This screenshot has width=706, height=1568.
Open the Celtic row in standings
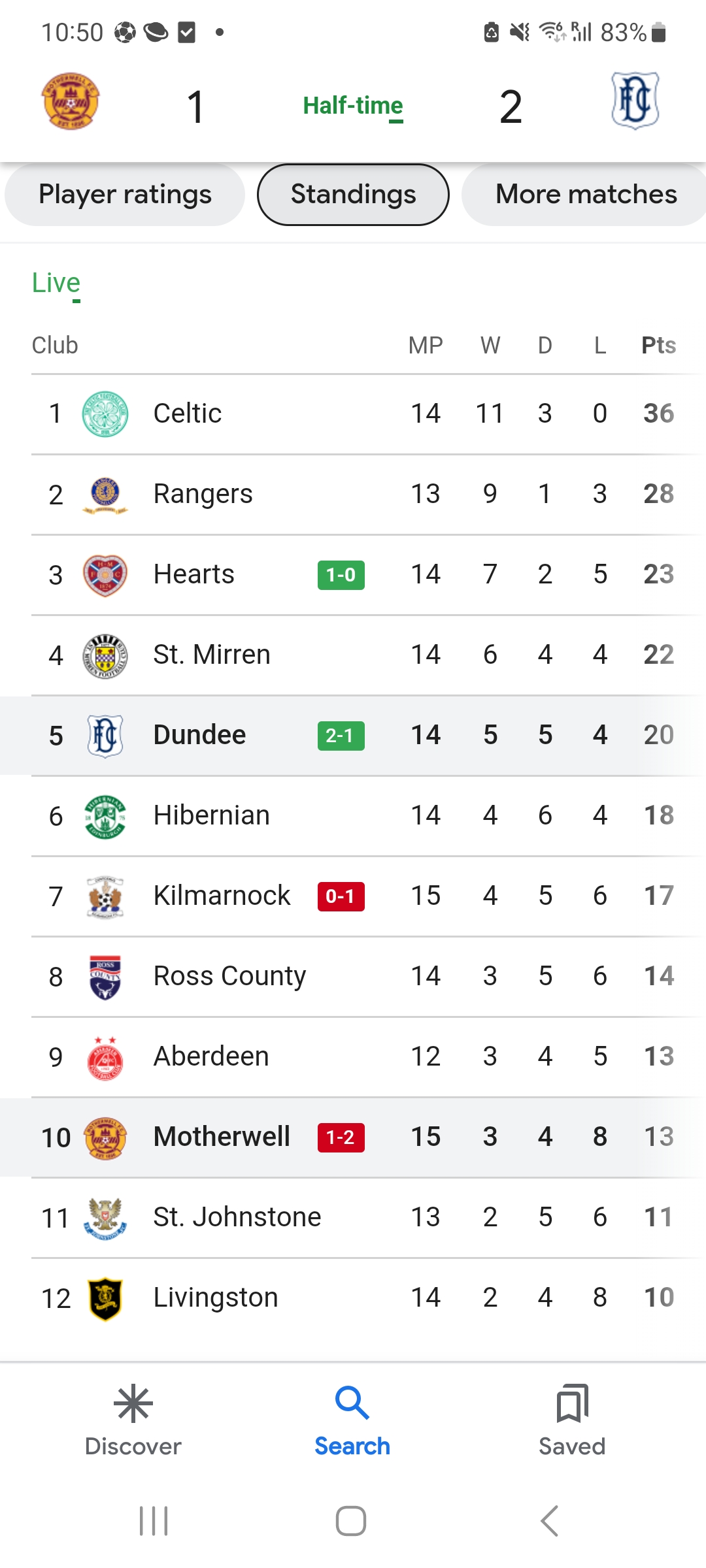pos(353,414)
